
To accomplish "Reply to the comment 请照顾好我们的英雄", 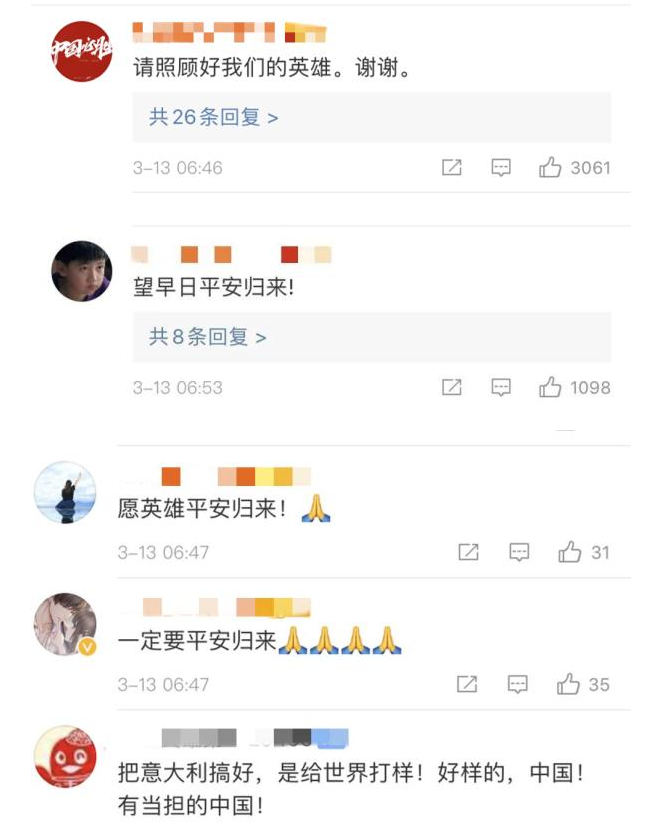I will coord(501,168).
